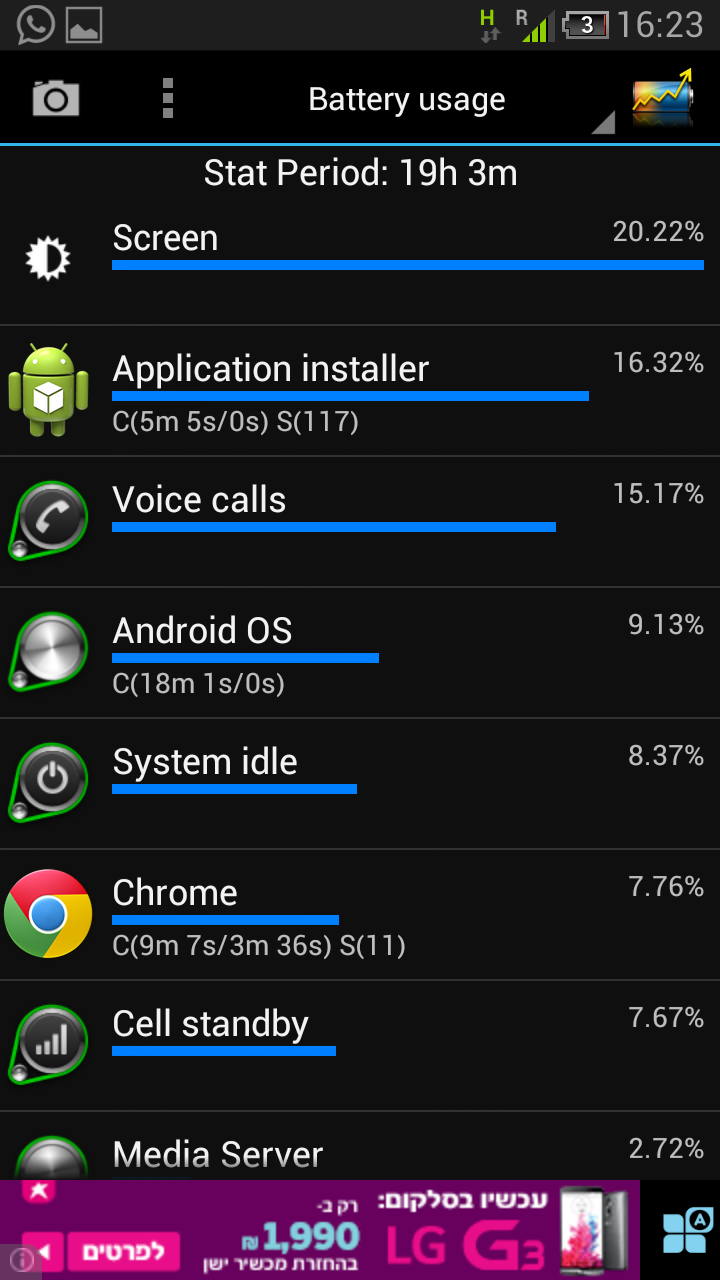
Task: Select the Cell standby row
Action: (360, 1046)
